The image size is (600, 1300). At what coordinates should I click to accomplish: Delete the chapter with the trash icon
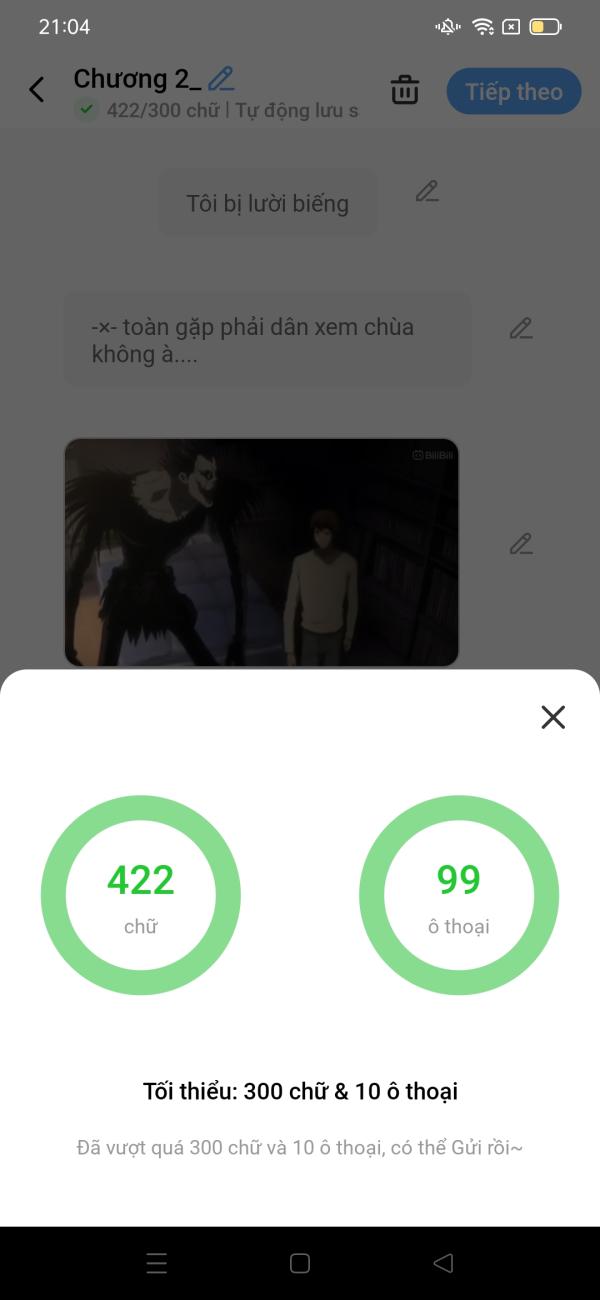click(404, 90)
